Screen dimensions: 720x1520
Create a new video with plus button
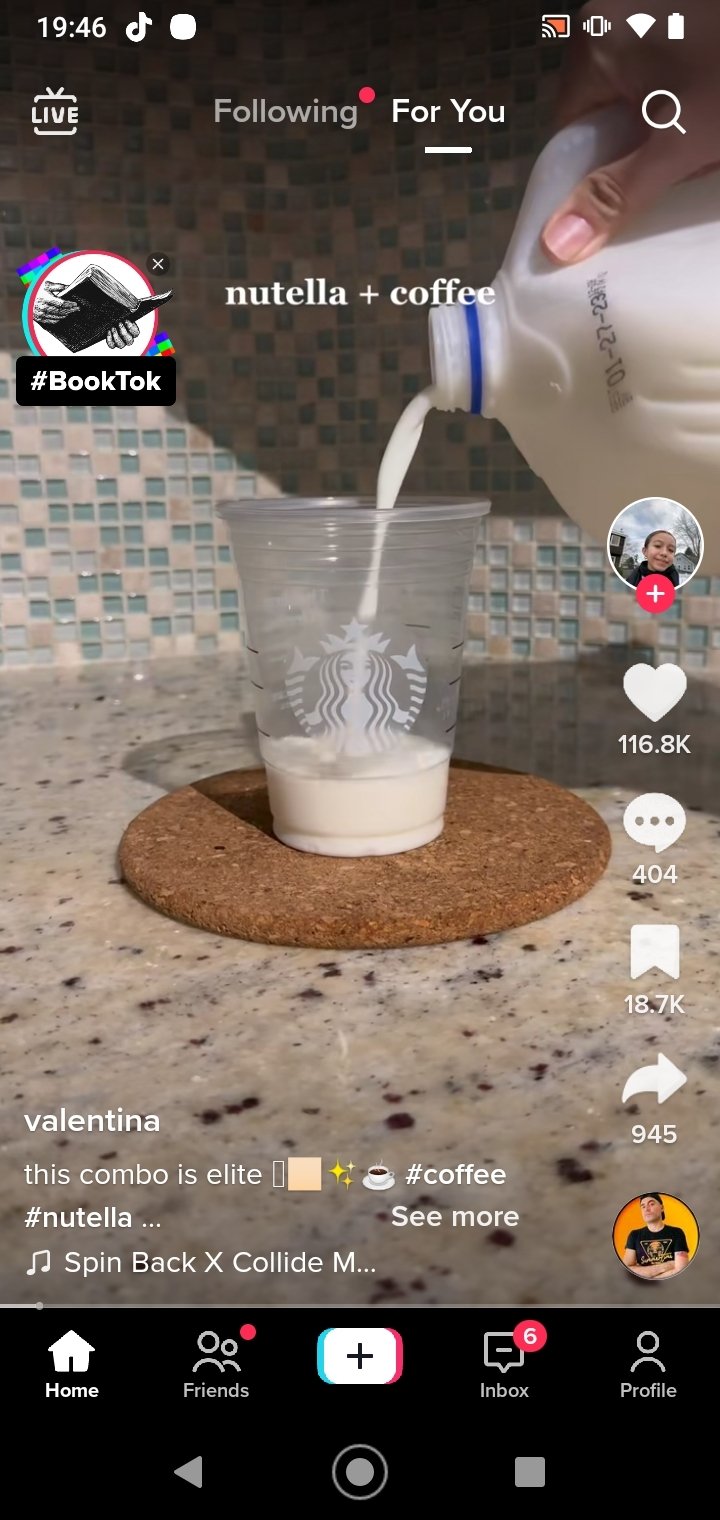[x=360, y=1356]
